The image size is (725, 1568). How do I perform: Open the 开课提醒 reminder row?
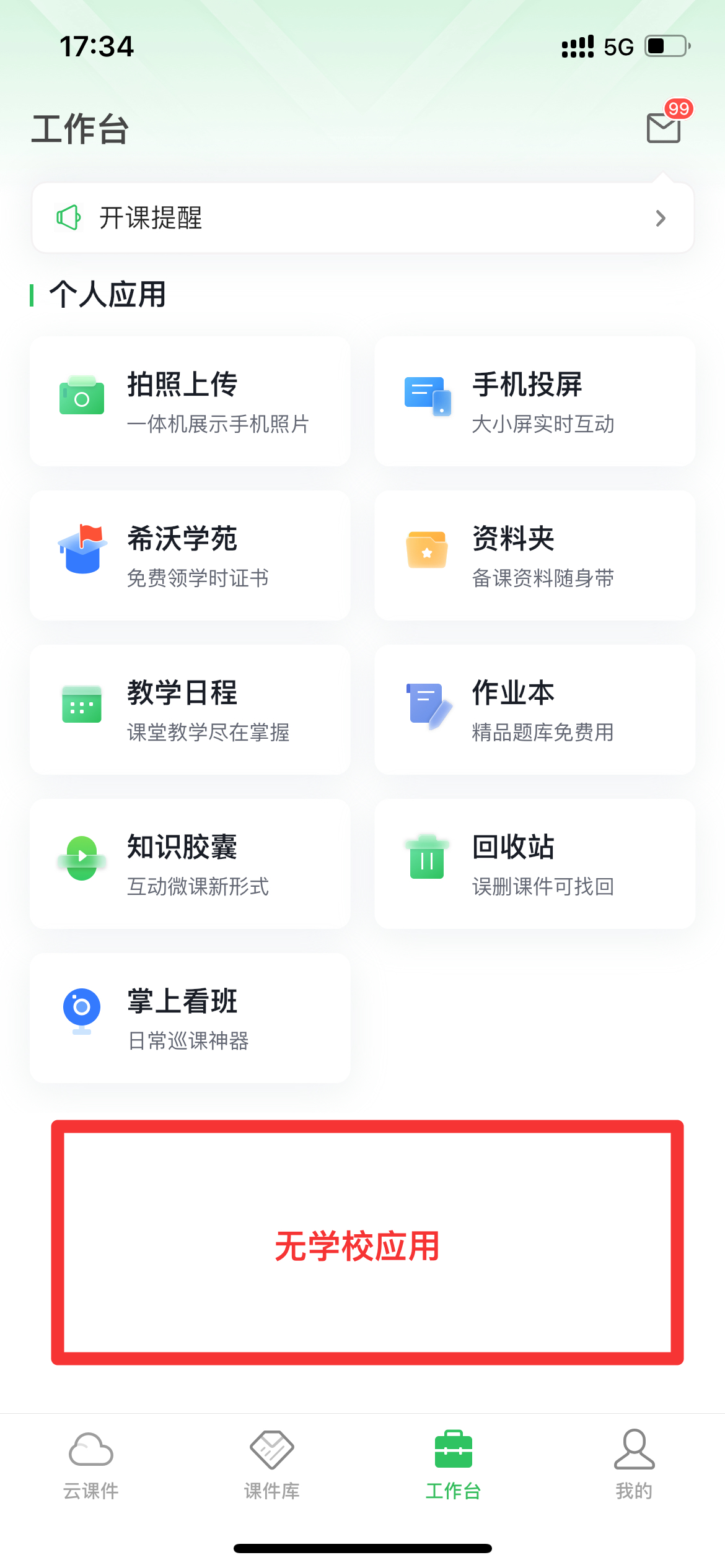click(362, 218)
